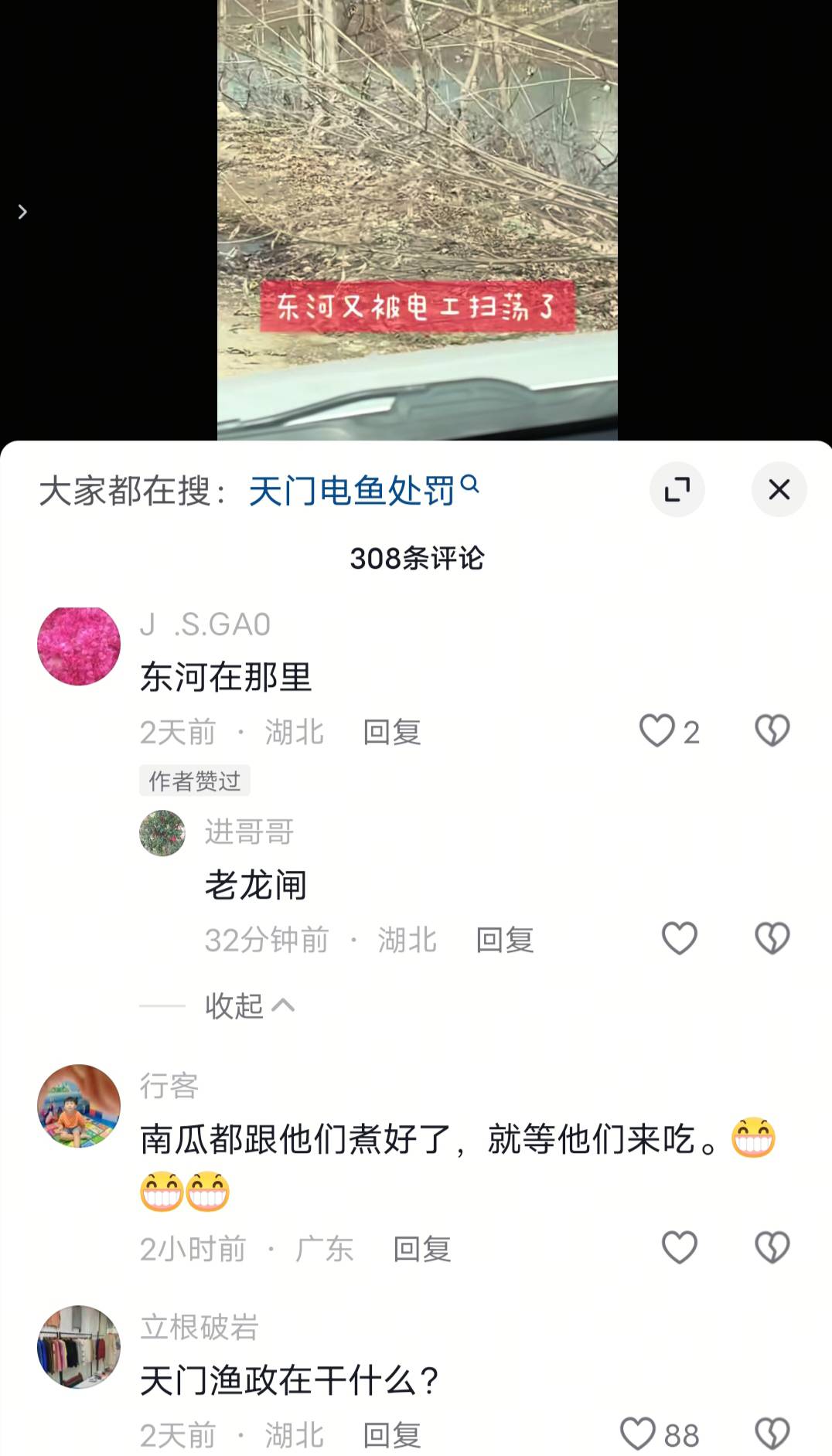832x1456 pixels.
Task: Open 进哥哥's profile avatar
Action: coord(162,833)
